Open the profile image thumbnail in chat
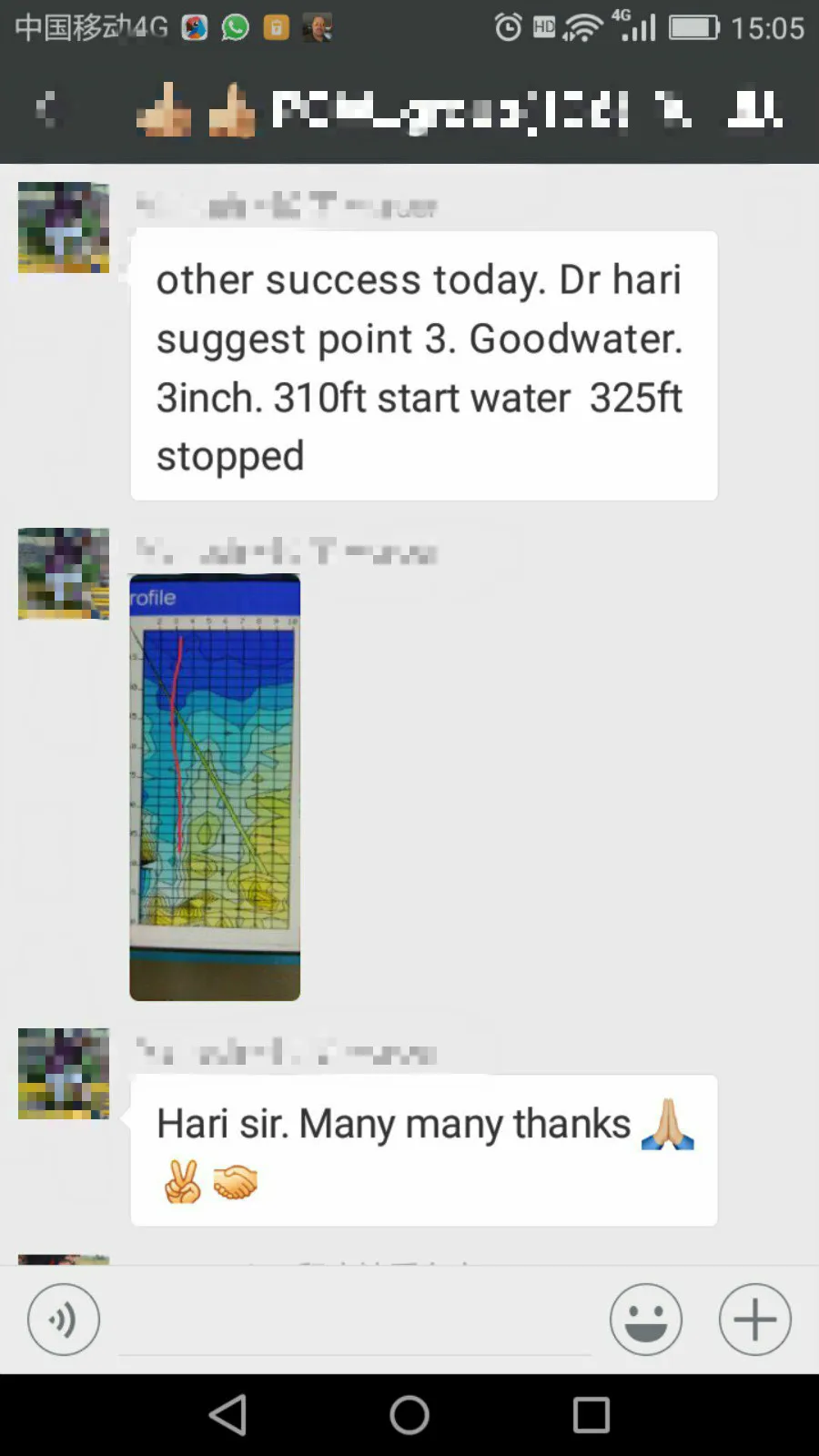 pos(215,787)
